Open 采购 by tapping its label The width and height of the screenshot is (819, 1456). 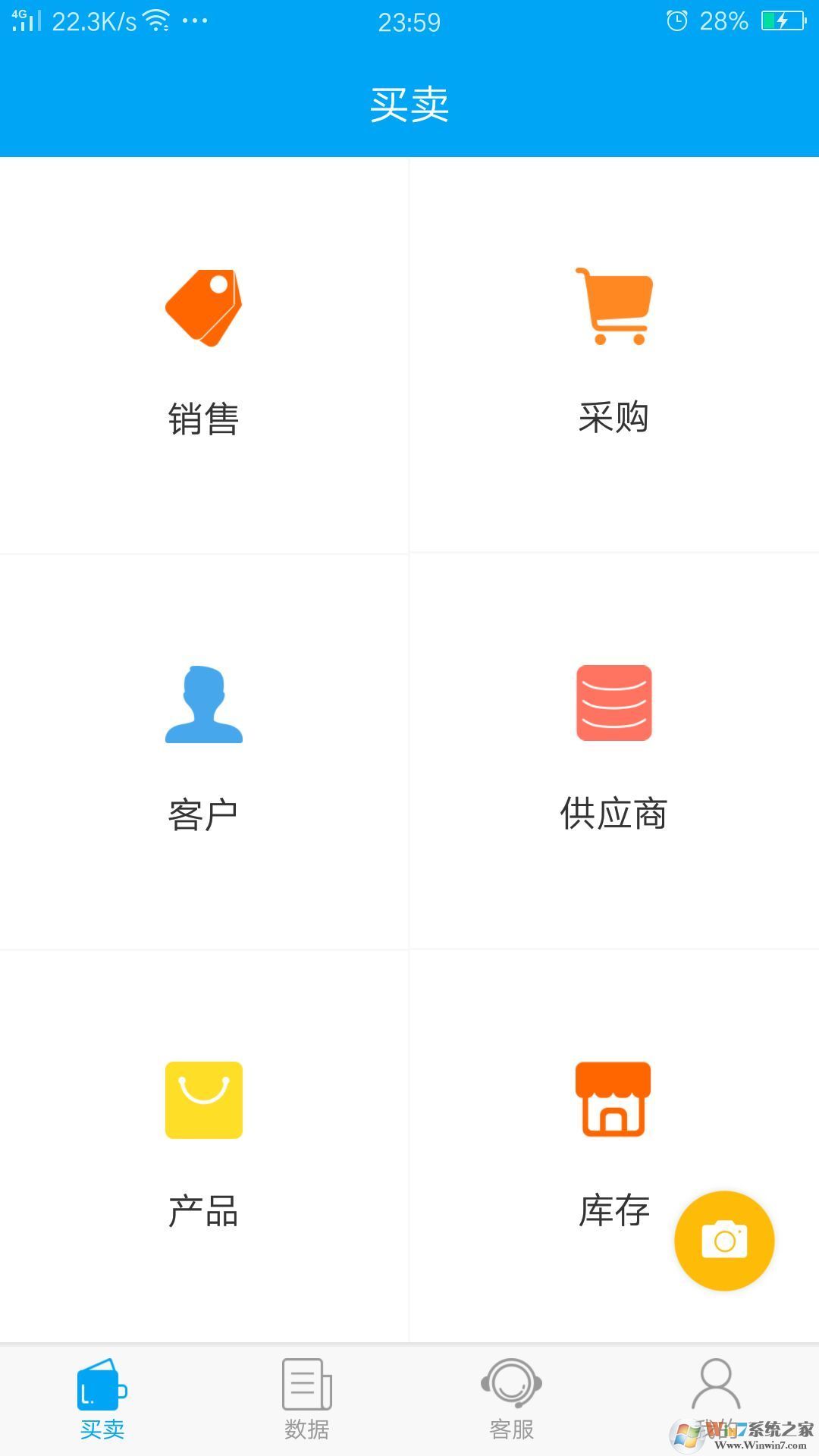(x=614, y=416)
